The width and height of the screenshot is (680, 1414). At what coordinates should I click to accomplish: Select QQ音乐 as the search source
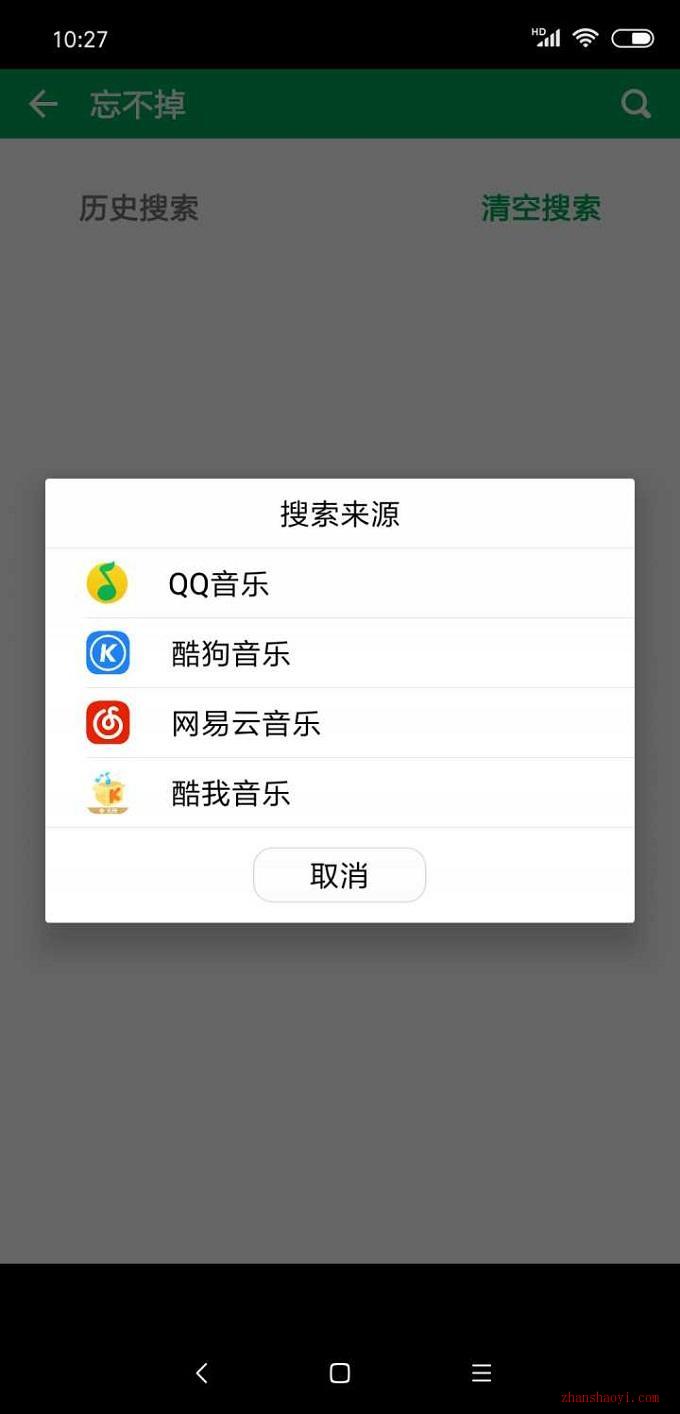point(340,583)
